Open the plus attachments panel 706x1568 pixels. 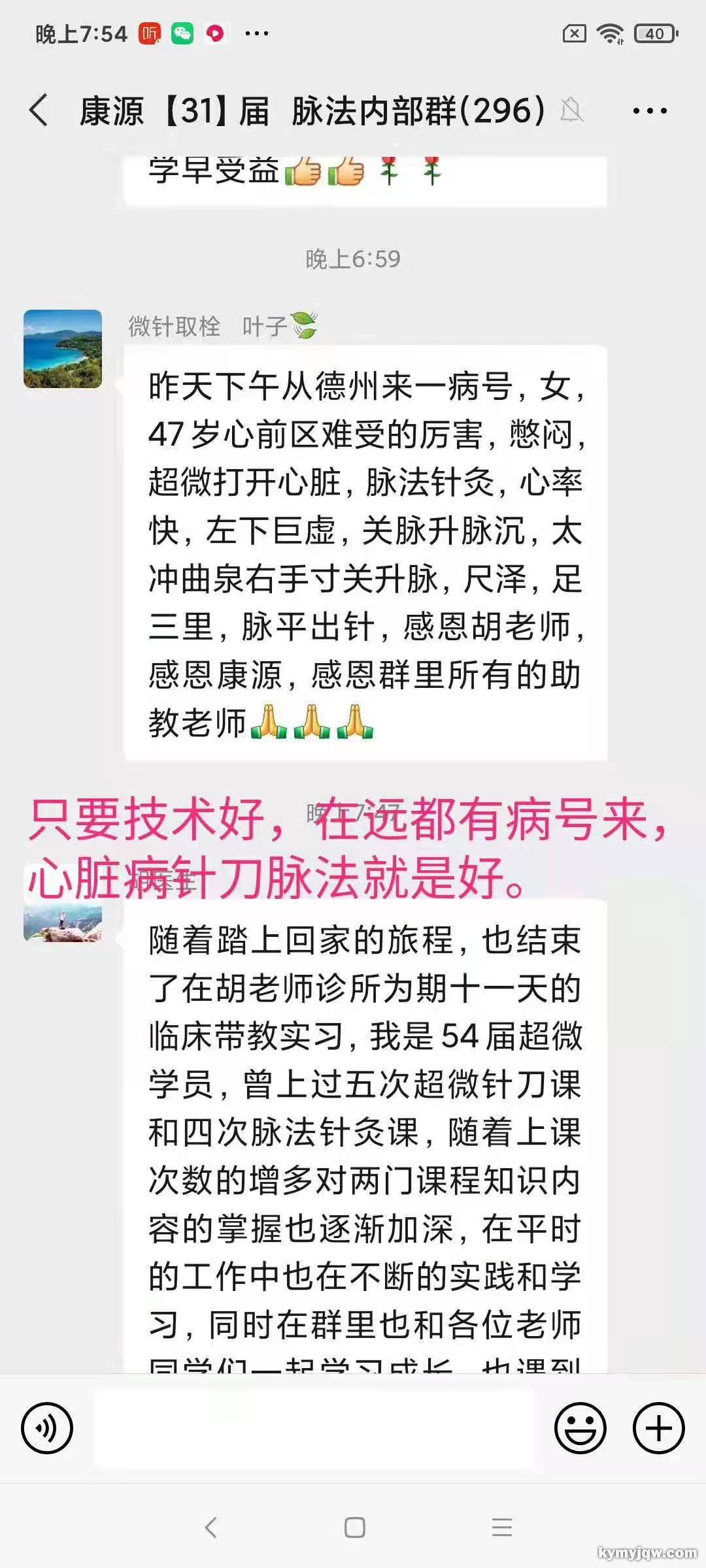click(x=658, y=1428)
